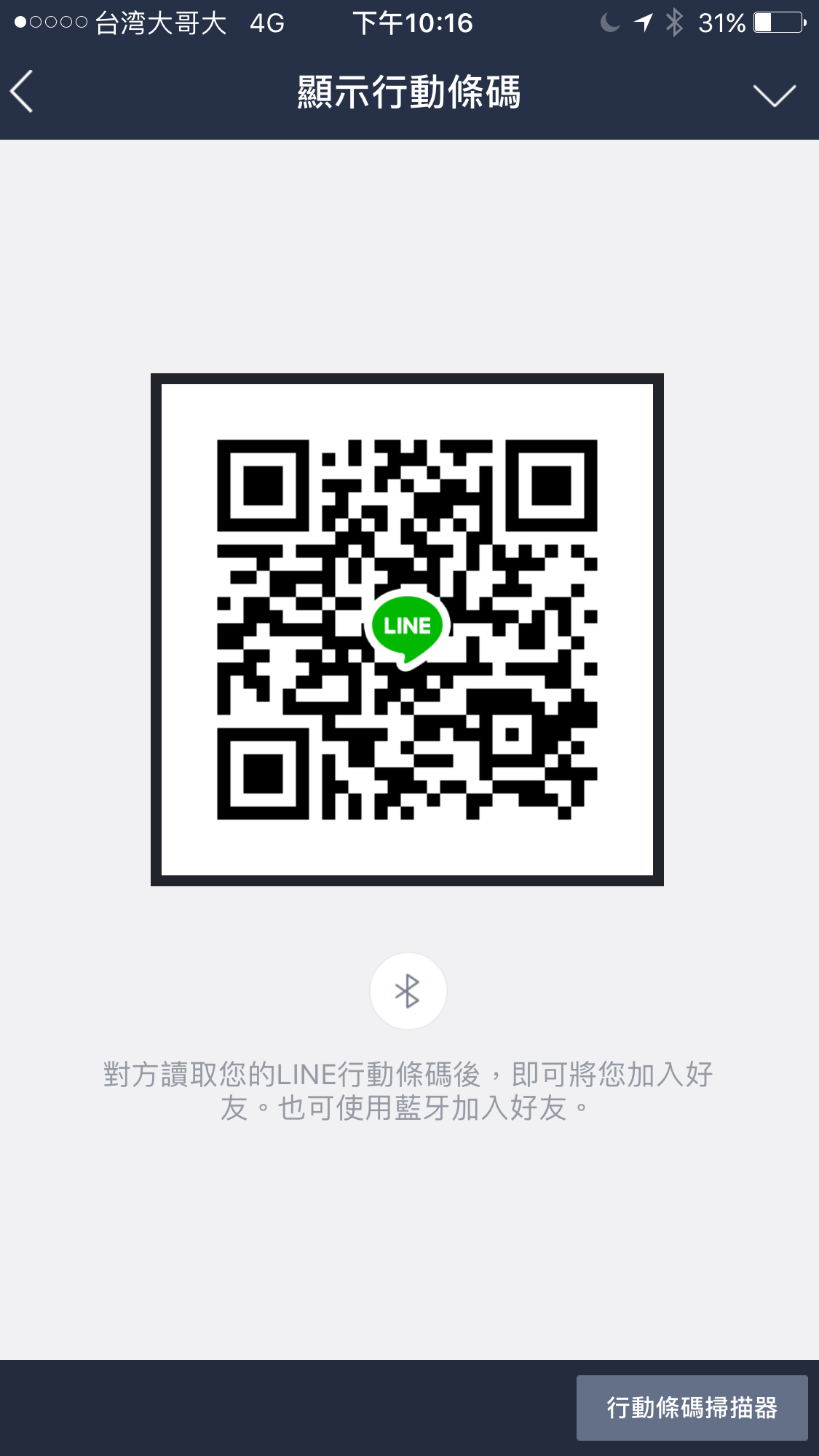Expand the dropdown arrow in the header

[x=774, y=95]
